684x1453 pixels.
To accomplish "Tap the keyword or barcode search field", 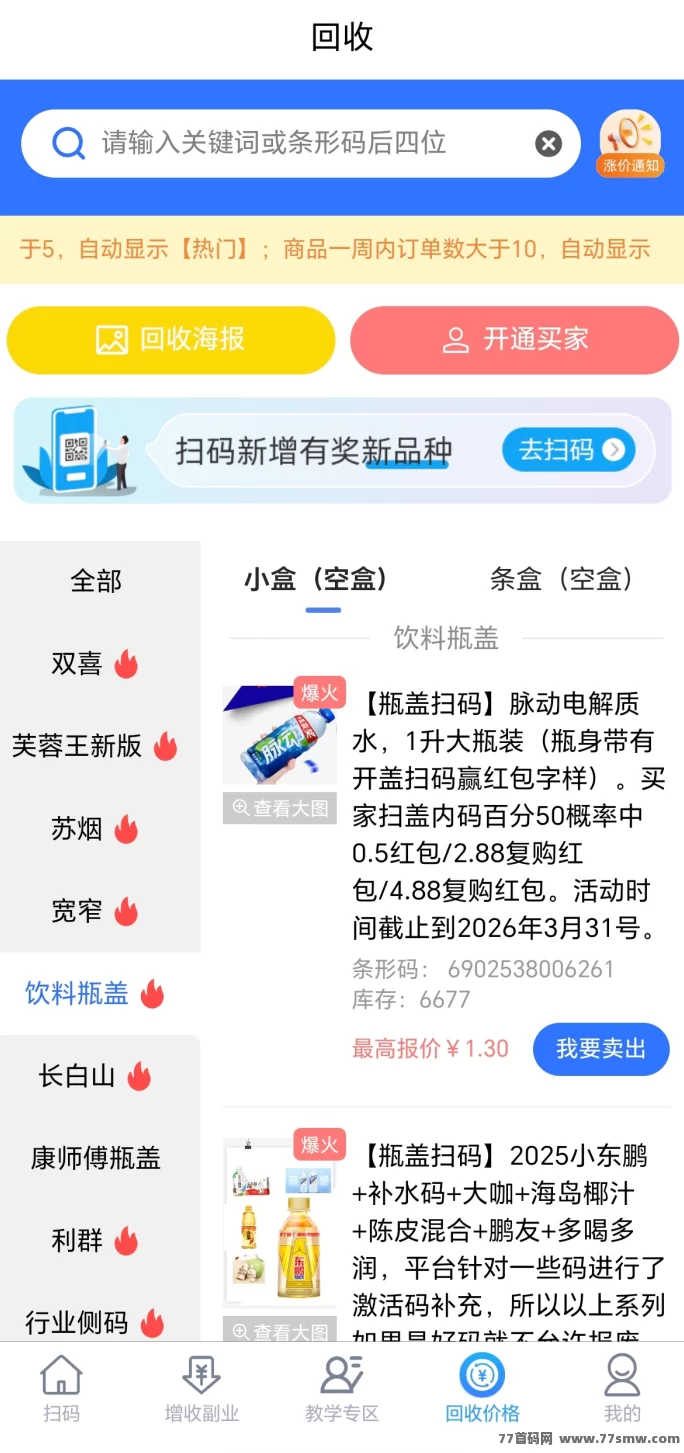I will click(300, 143).
